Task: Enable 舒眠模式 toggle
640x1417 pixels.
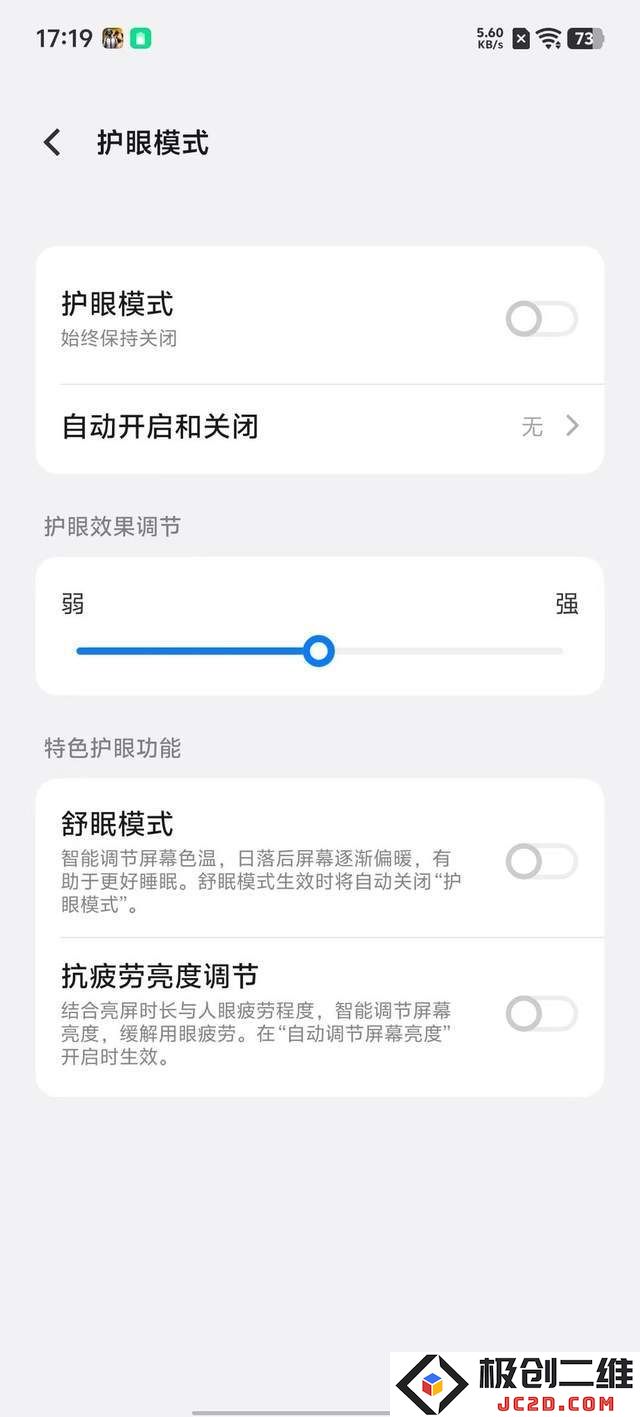Action: (x=541, y=861)
